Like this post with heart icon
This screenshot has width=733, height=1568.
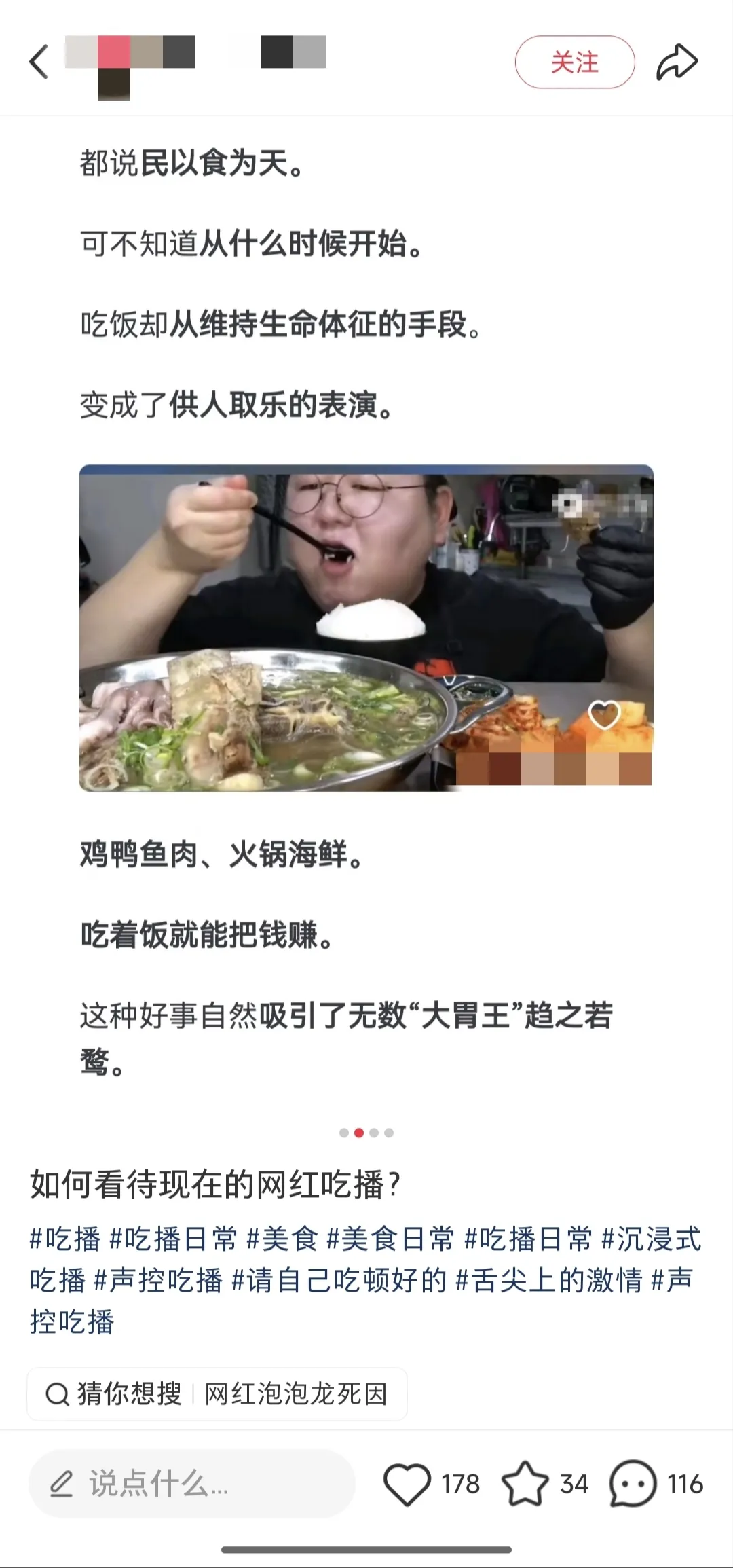[x=407, y=1484]
